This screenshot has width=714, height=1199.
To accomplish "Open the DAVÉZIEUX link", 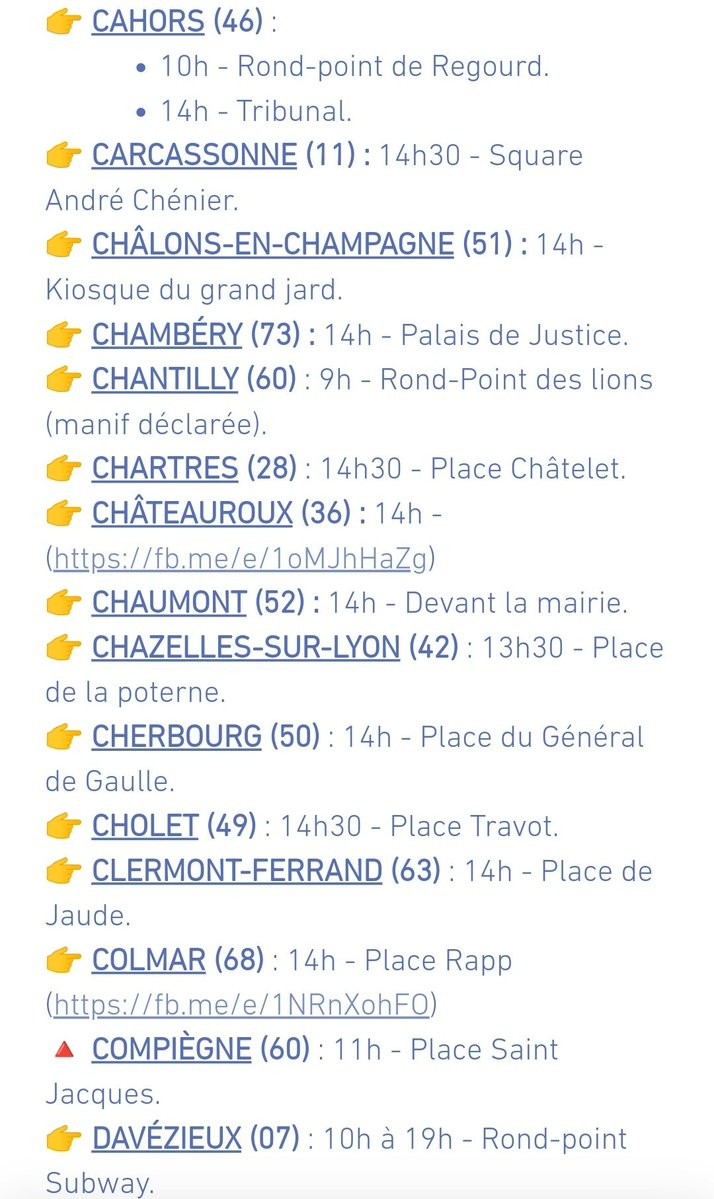I will (167, 1139).
